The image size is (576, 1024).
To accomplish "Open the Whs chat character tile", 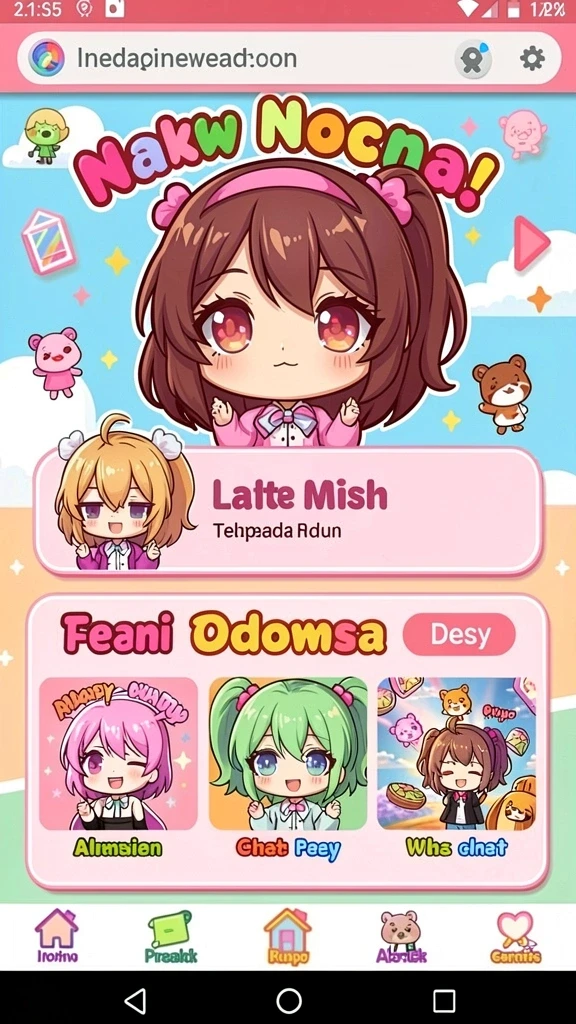I will [x=456, y=767].
